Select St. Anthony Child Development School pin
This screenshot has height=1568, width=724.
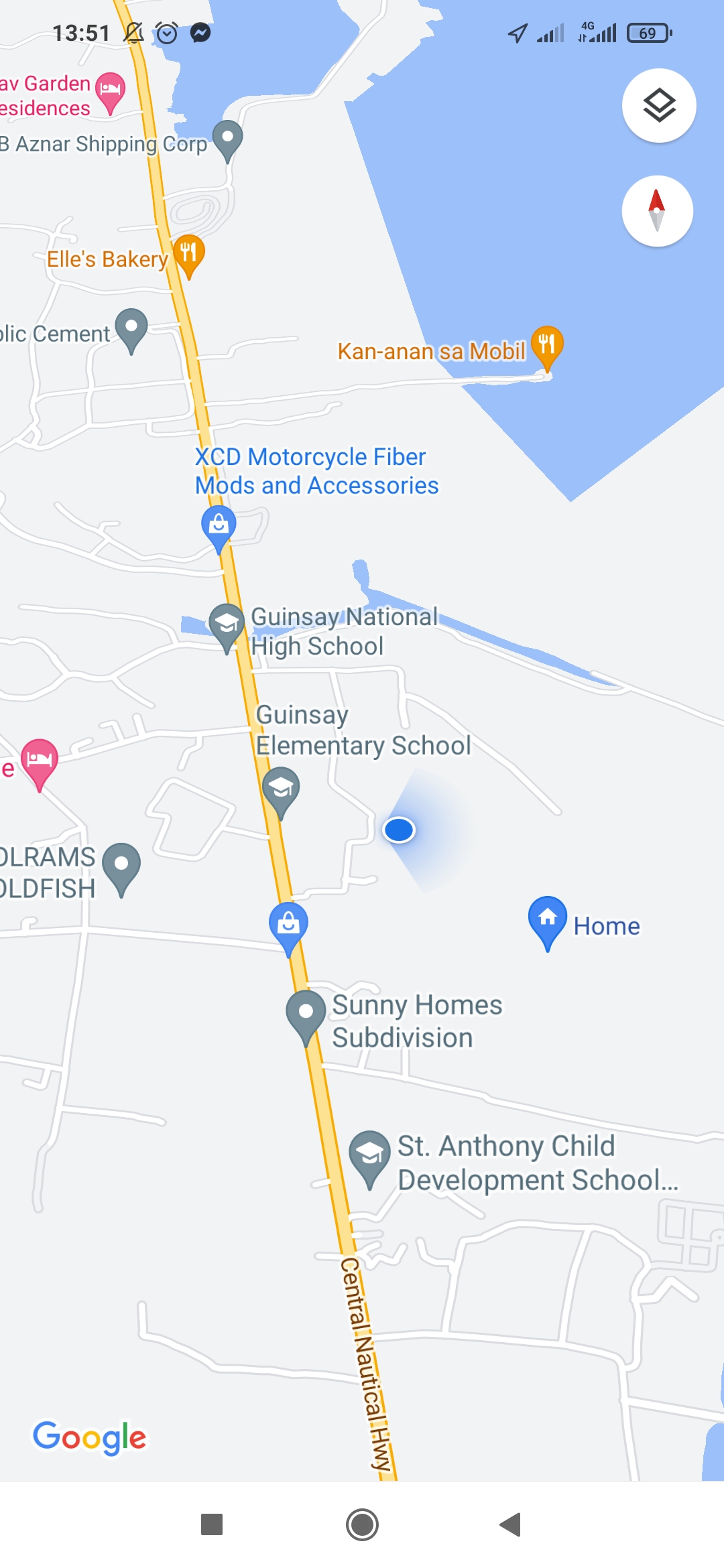coord(369,1154)
